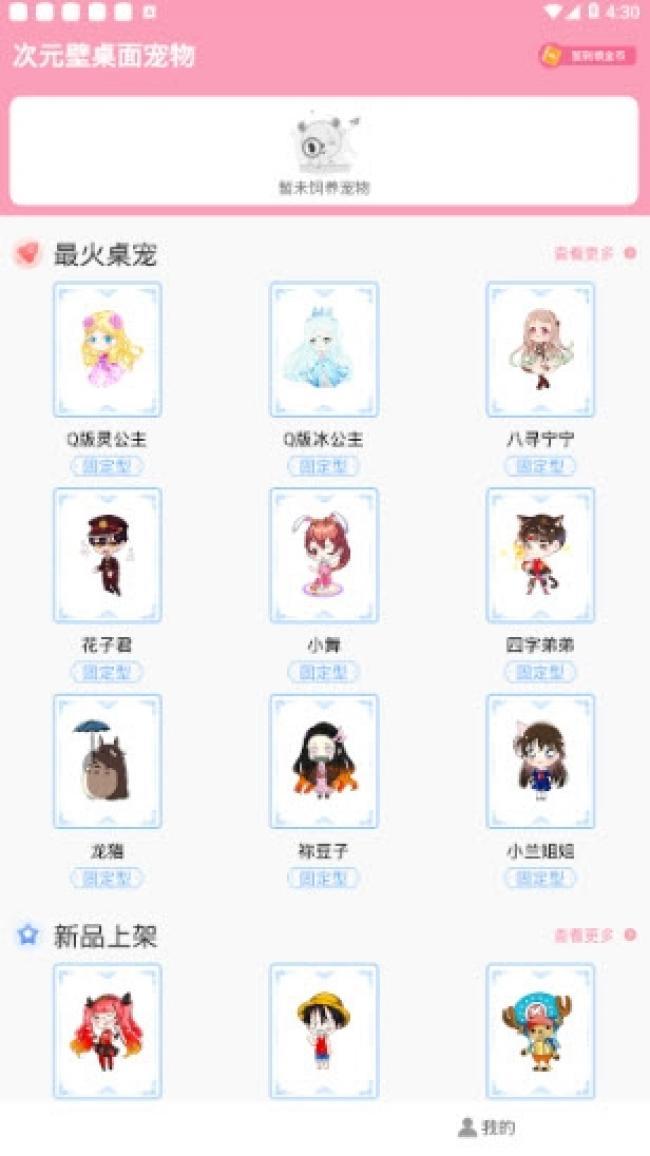Open the Q版灵公主 pet card
Viewport: 650px width, 1156px height.
(x=107, y=349)
